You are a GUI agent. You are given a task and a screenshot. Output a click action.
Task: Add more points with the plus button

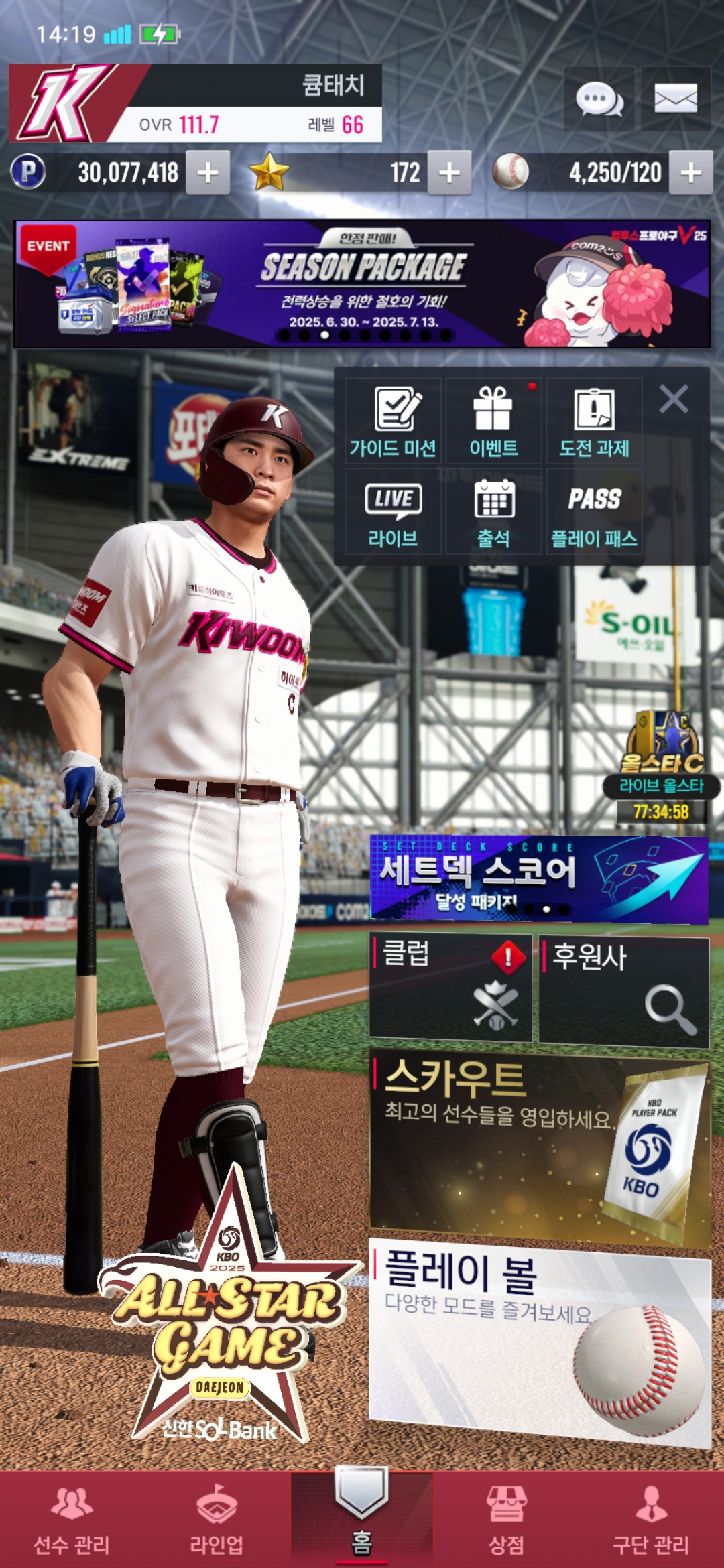pos(208,173)
